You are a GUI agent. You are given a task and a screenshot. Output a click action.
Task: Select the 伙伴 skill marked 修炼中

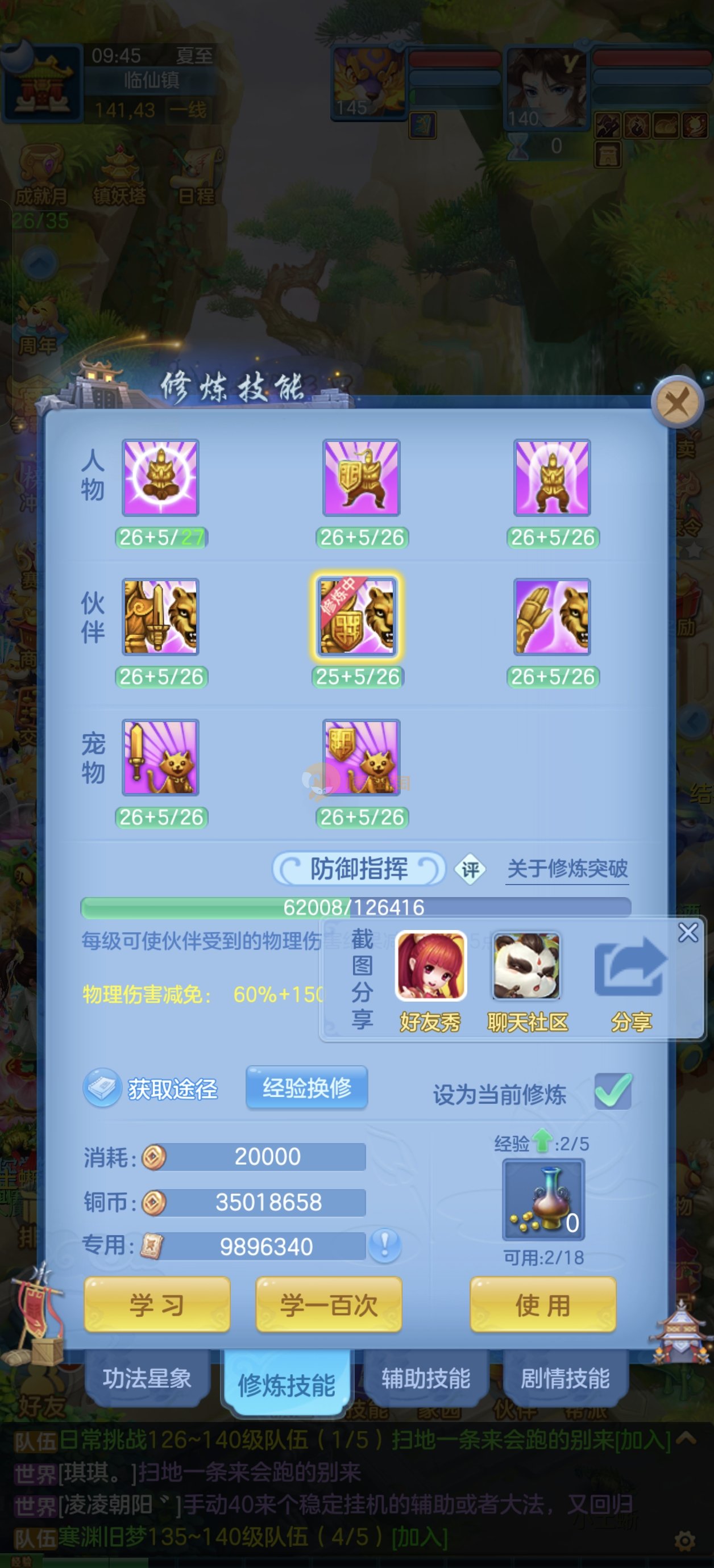[358, 616]
